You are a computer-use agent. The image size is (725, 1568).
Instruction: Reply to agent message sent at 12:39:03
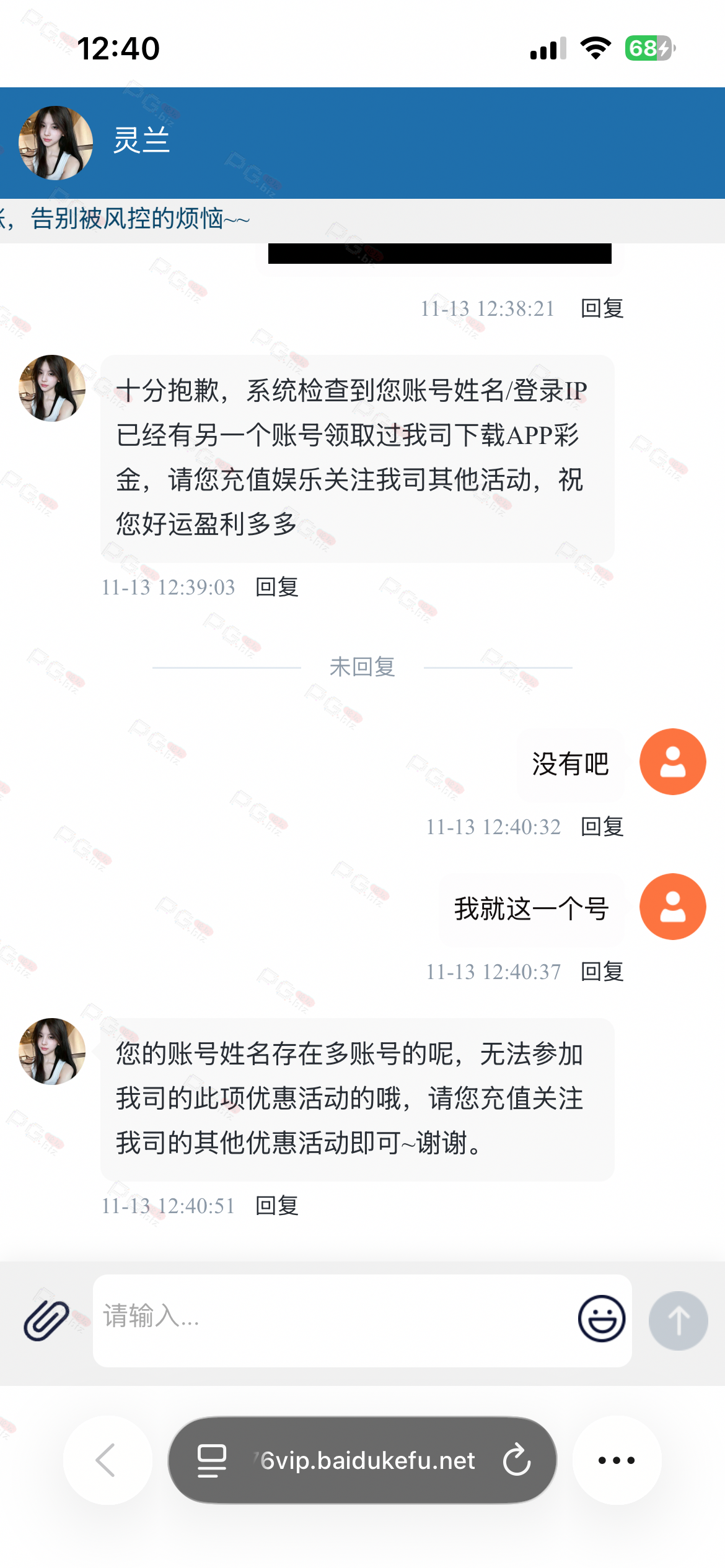point(277,587)
